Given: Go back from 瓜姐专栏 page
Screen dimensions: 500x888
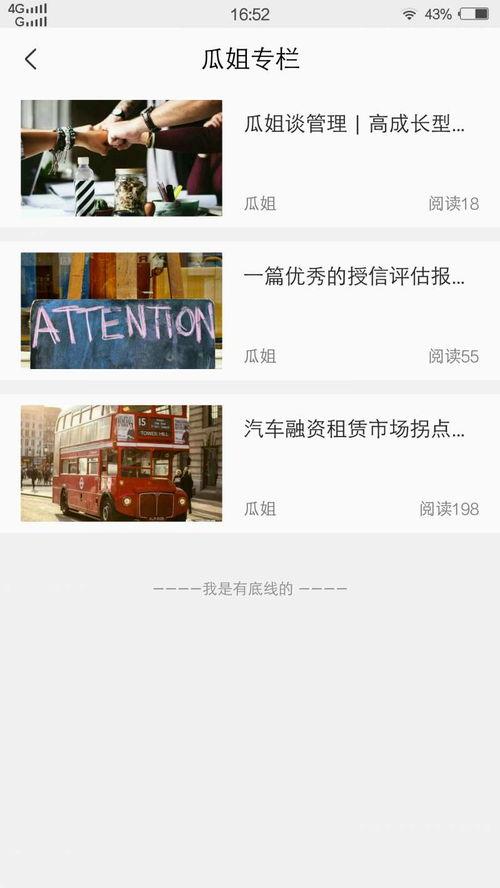Looking at the screenshot, I should [31, 59].
